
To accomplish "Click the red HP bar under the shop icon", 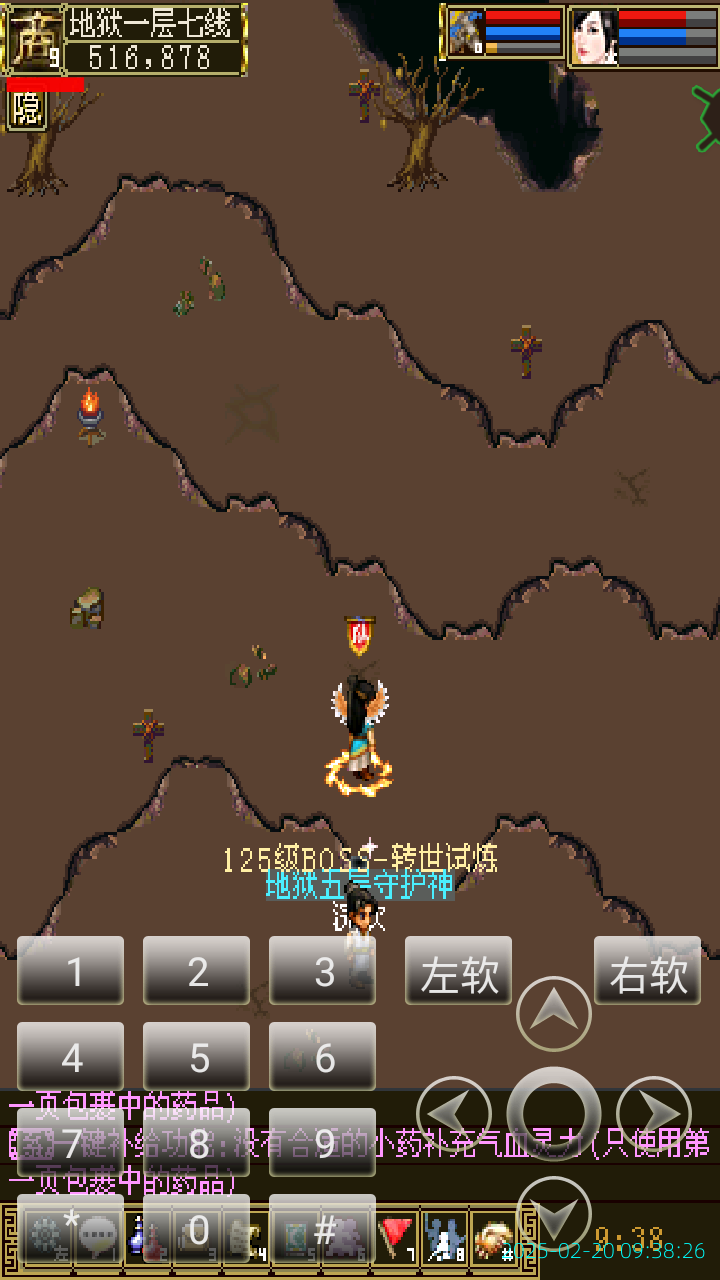I will [x=45, y=84].
